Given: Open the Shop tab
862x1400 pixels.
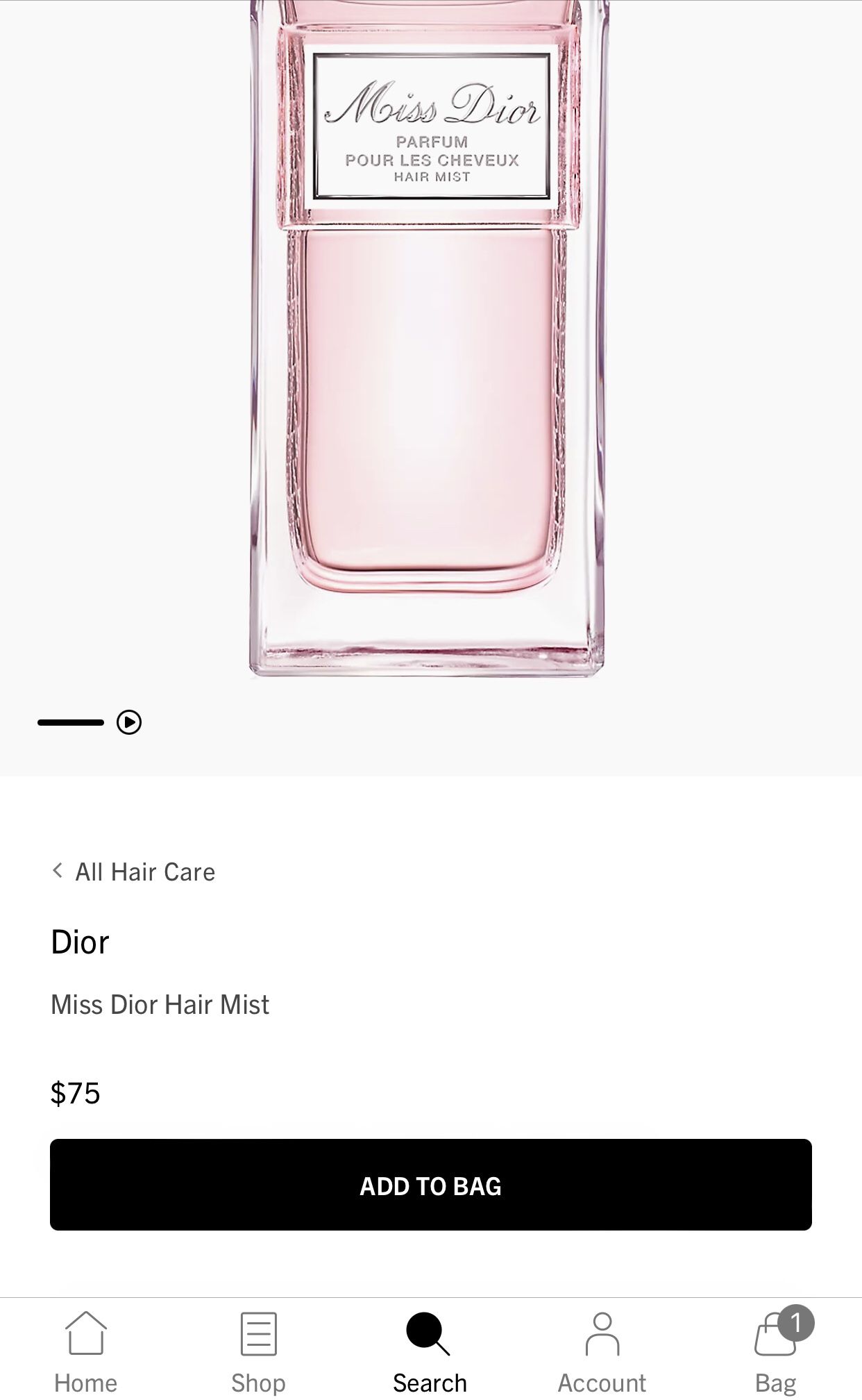Looking at the screenshot, I should [x=258, y=1351].
